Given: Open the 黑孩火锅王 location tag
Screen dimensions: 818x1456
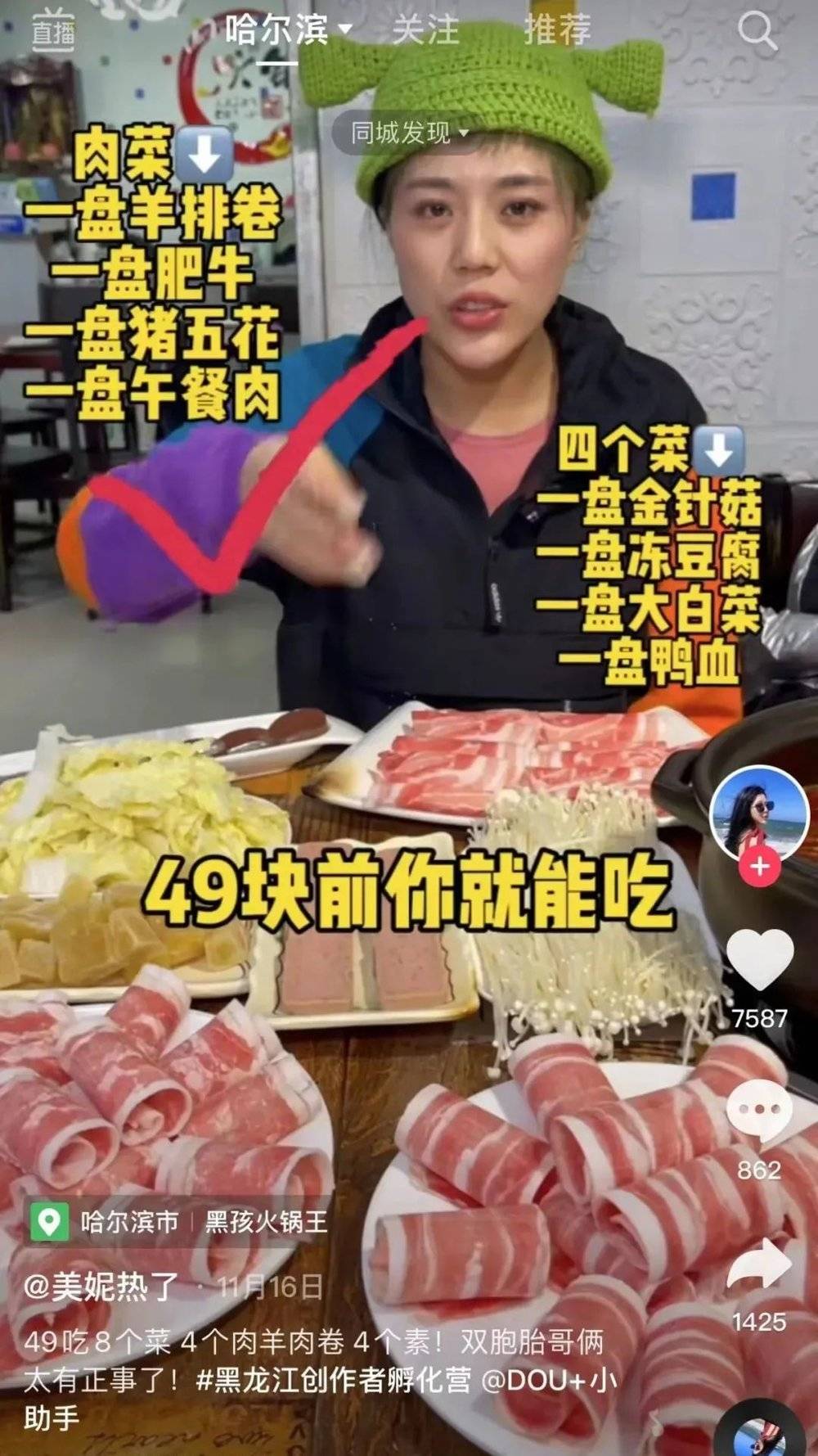Looking at the screenshot, I should (265, 1222).
